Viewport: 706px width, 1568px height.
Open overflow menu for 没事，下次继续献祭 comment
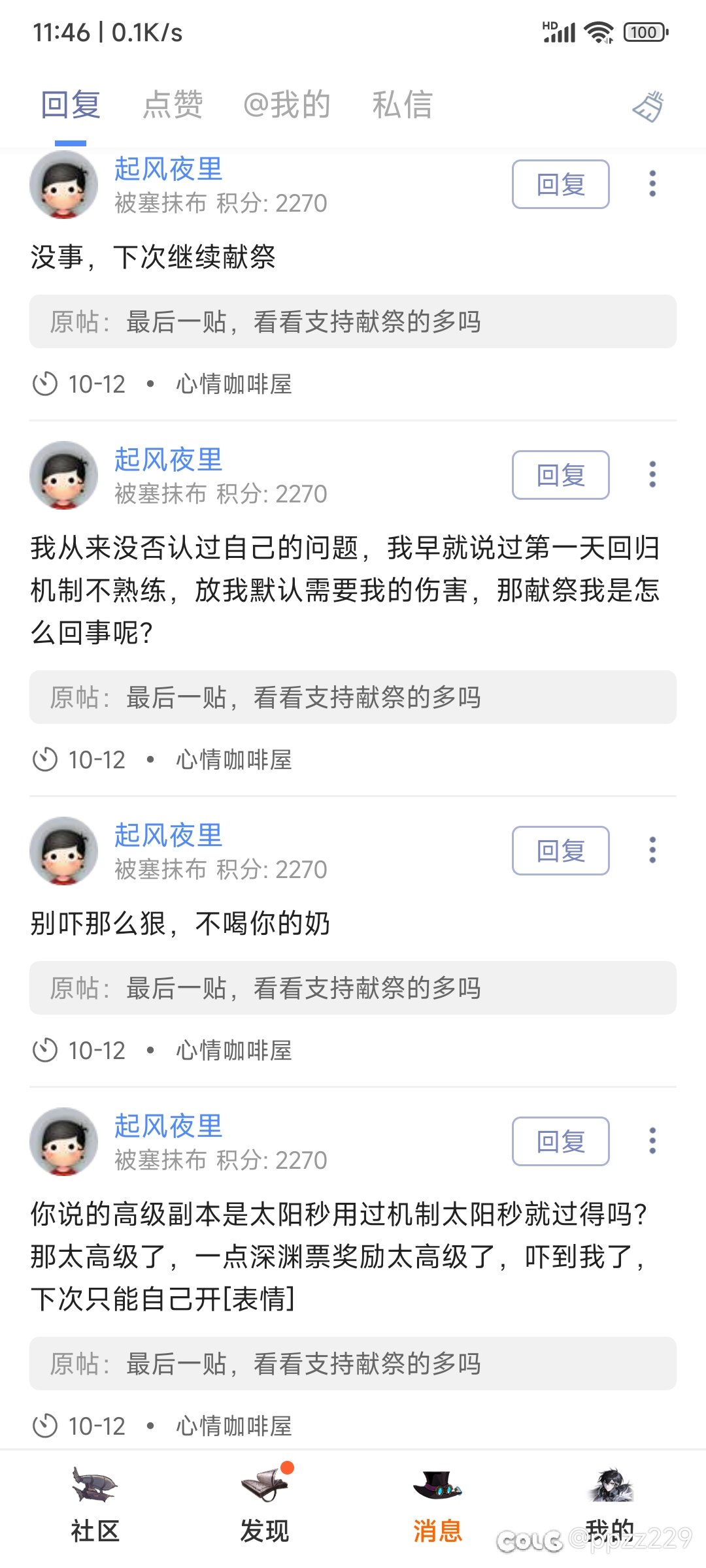coord(652,184)
